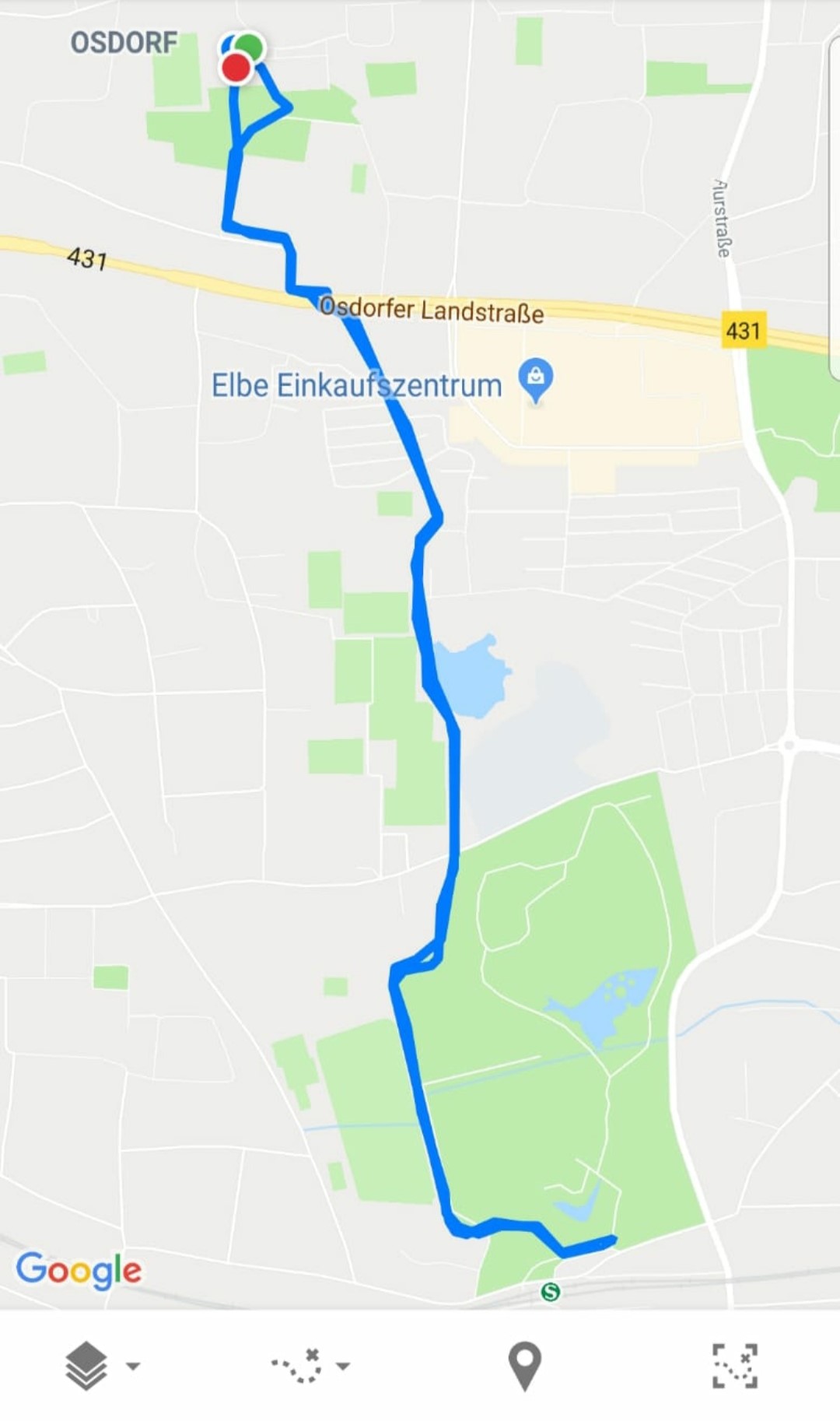The height and width of the screenshot is (1421, 840).
Task: Tap the S-Bahn station icon
Action: tap(551, 1292)
